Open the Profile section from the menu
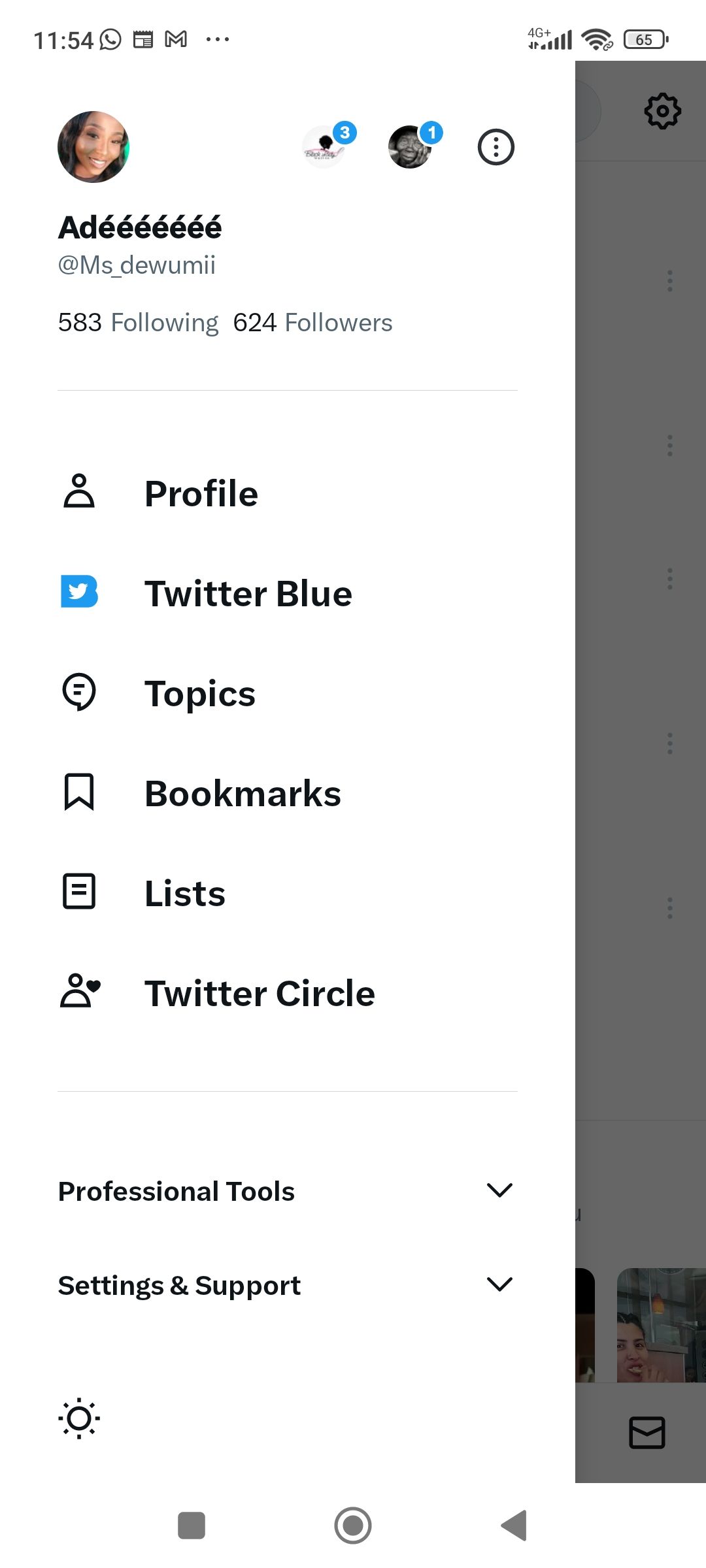Screen dimensions: 706x1568 [x=201, y=493]
